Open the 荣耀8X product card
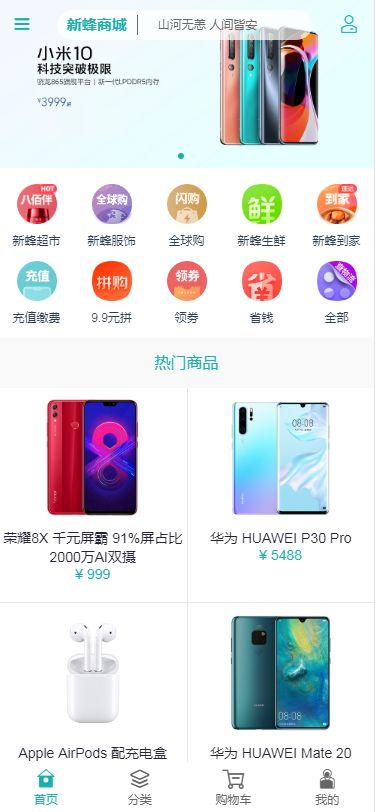The height and width of the screenshot is (812, 375). (x=93, y=495)
